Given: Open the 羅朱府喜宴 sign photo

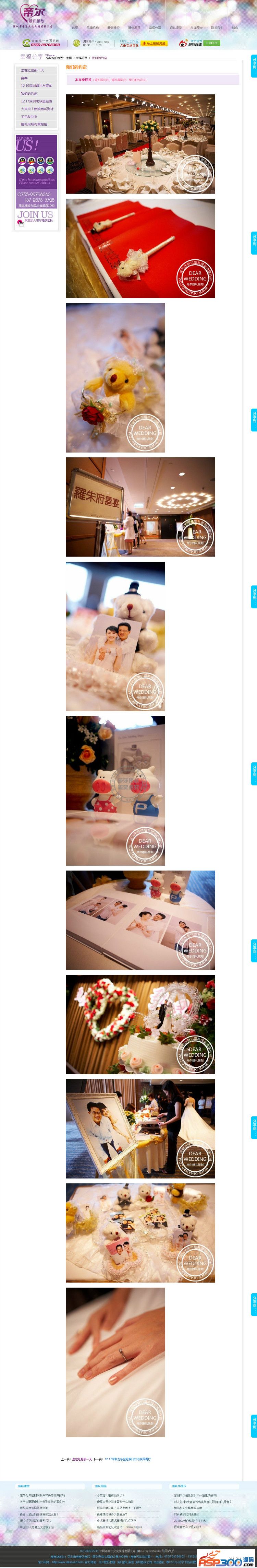Looking at the screenshot, I should (x=140, y=506).
